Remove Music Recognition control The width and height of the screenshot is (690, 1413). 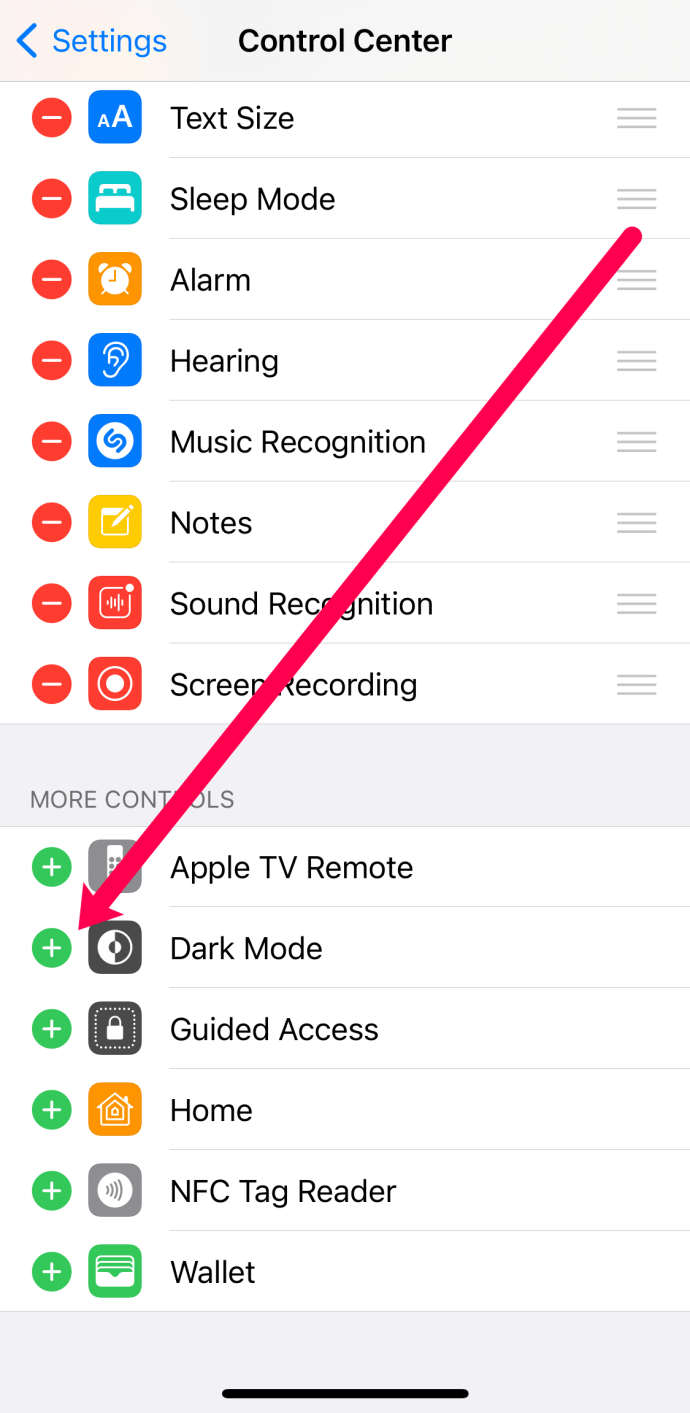coord(52,442)
